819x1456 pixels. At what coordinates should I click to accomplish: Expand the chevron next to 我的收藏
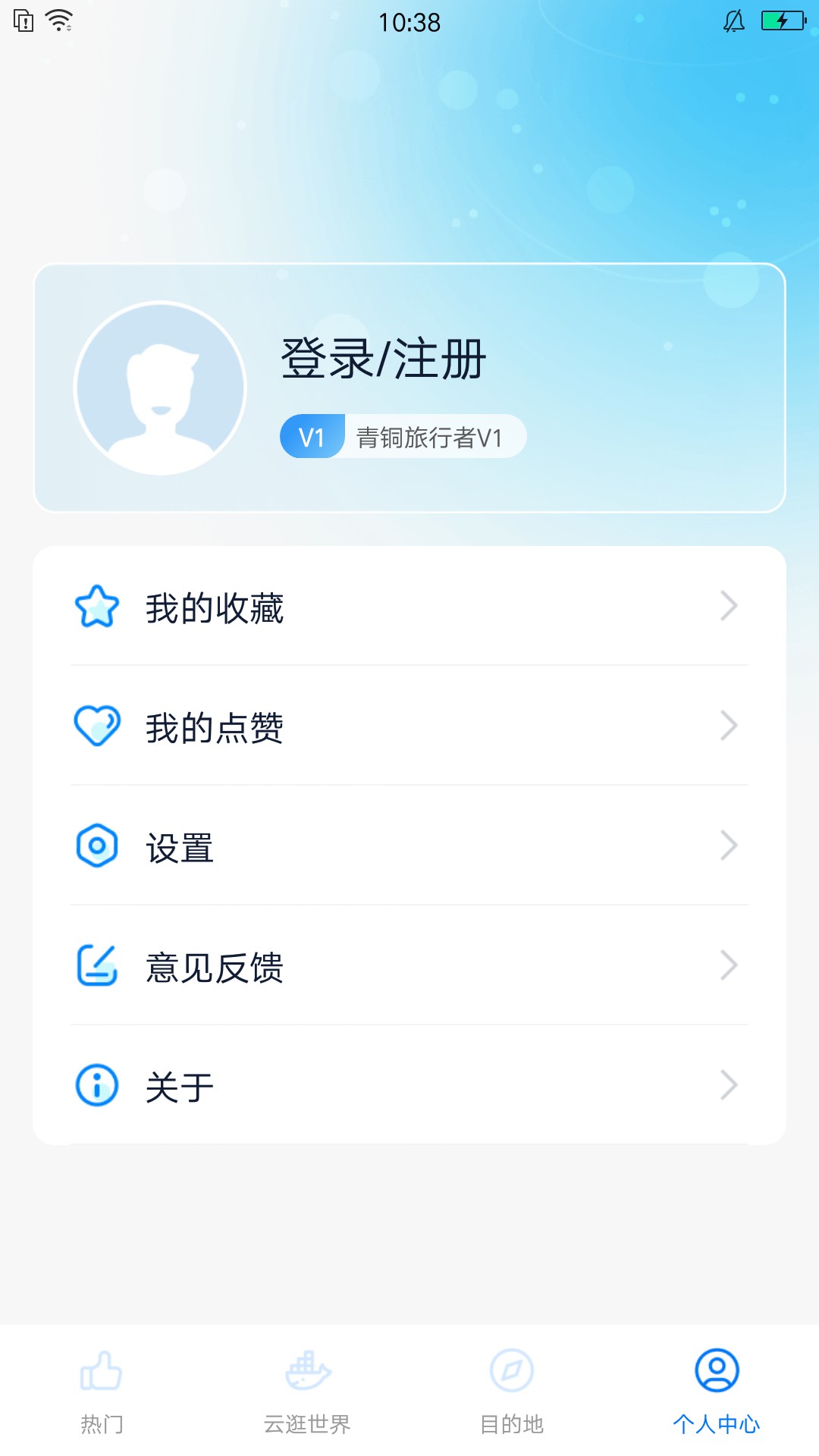tap(729, 605)
